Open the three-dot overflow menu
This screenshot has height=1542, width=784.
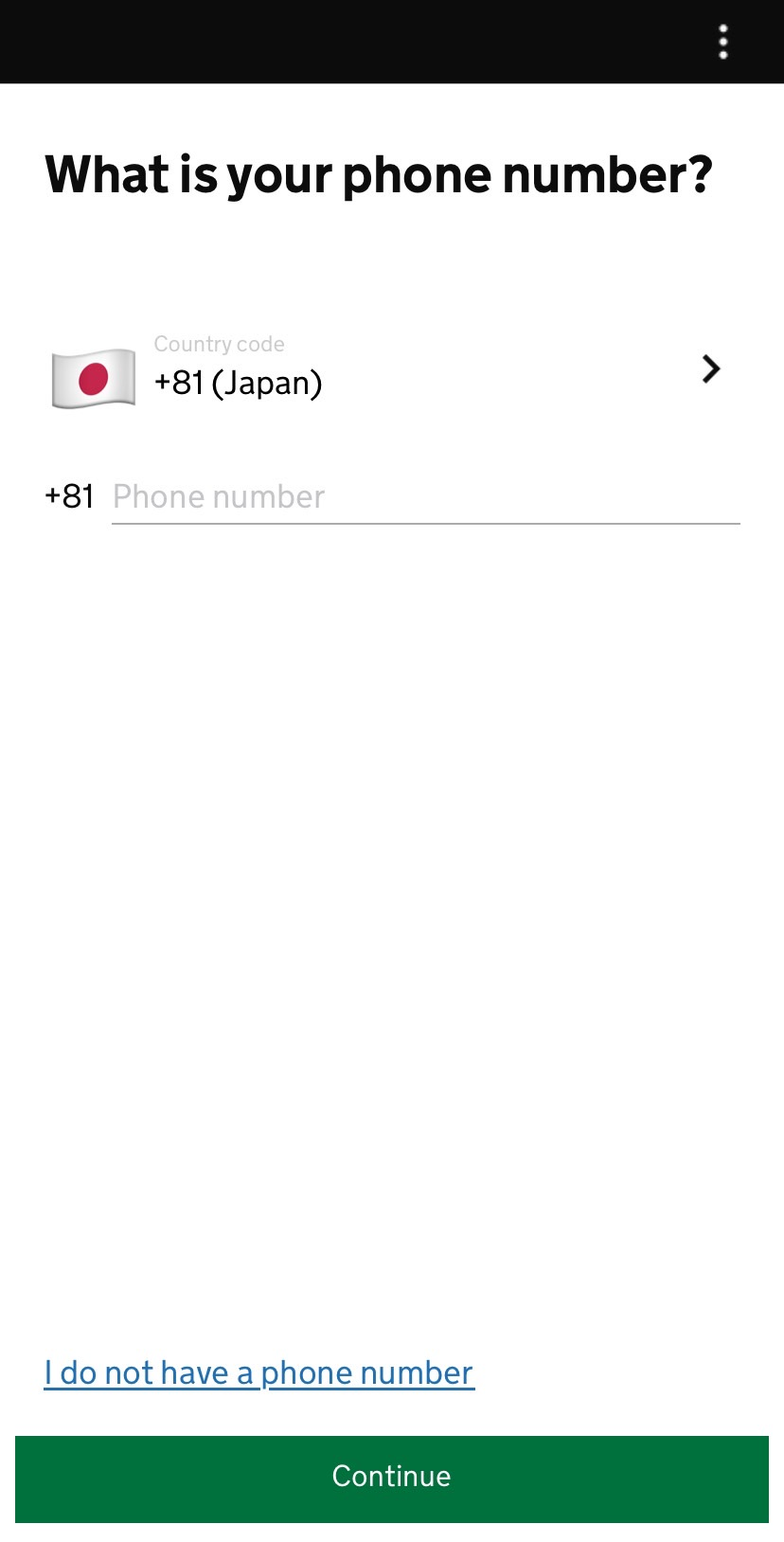(x=723, y=43)
